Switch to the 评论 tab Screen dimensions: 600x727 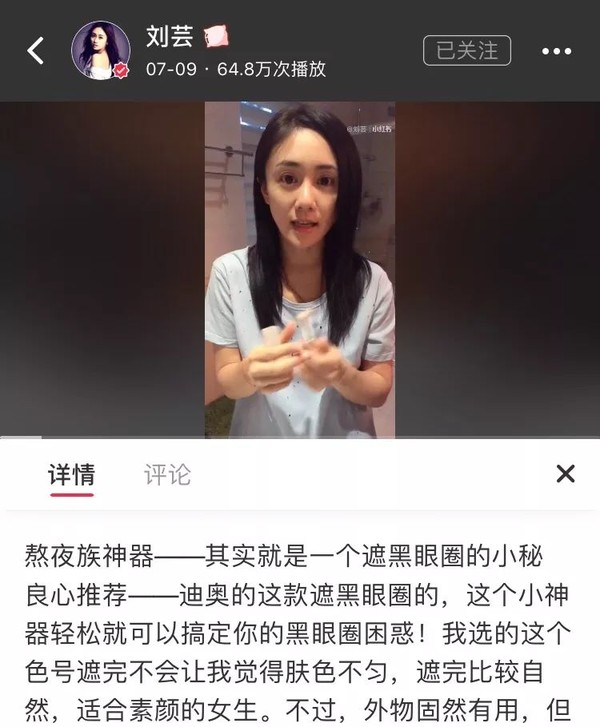tap(167, 474)
